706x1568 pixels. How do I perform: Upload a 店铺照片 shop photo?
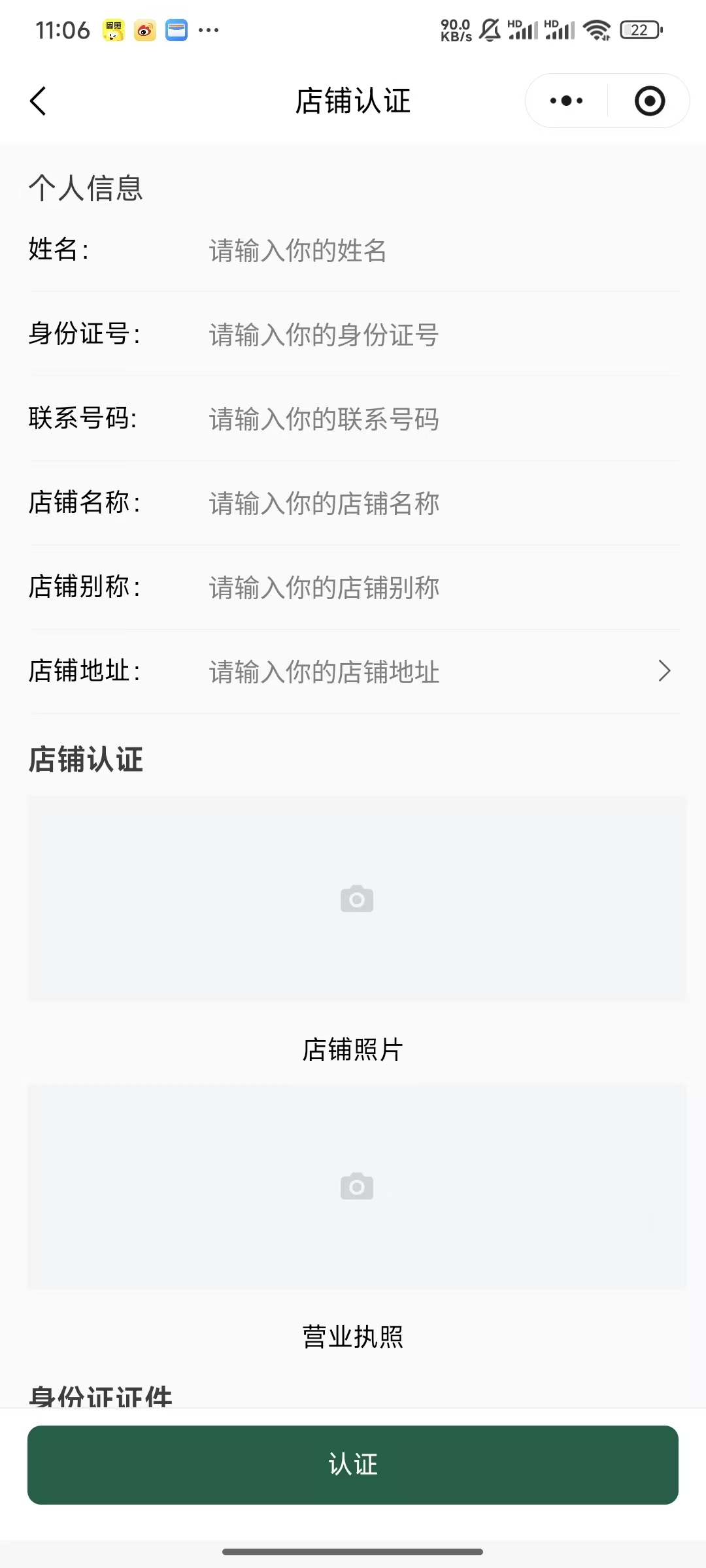(357, 899)
